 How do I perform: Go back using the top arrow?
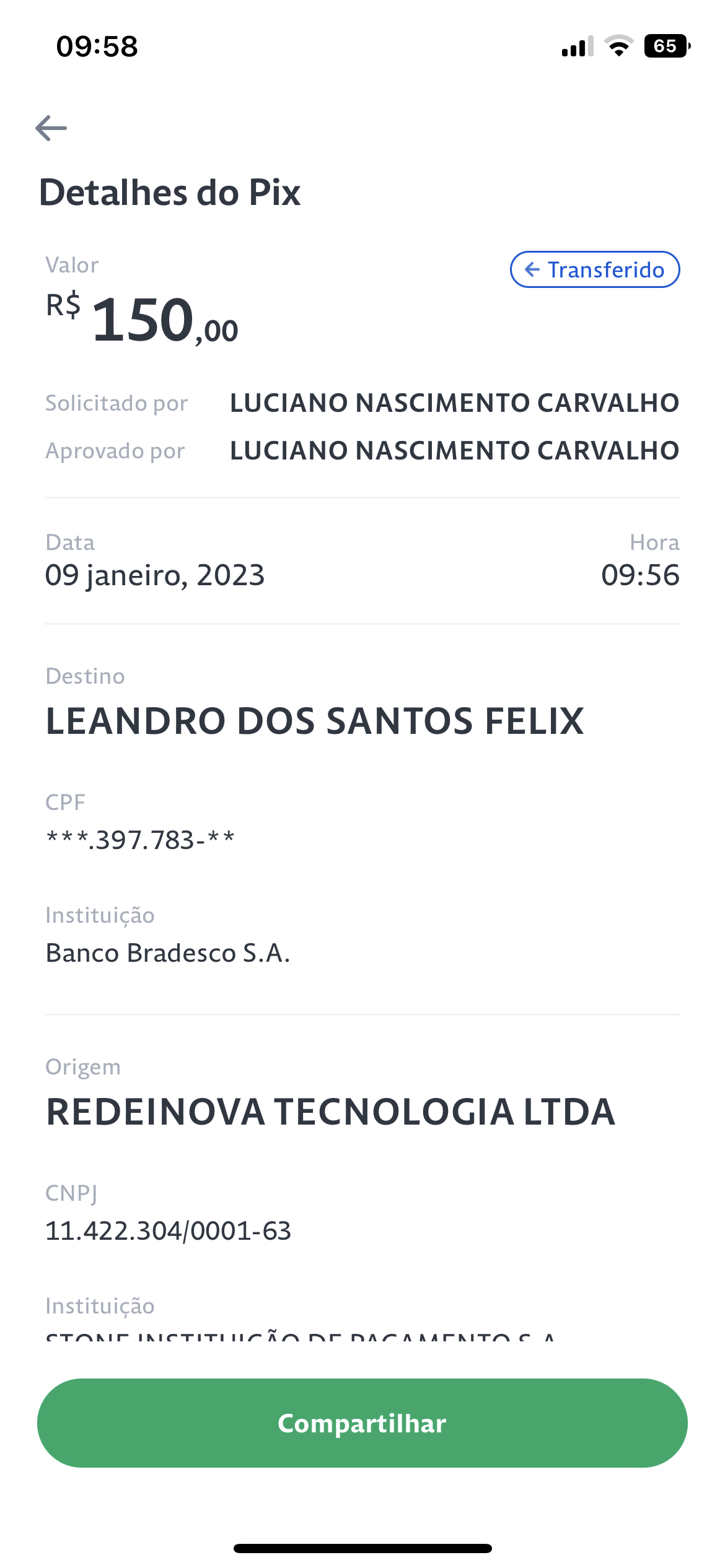click(51, 128)
